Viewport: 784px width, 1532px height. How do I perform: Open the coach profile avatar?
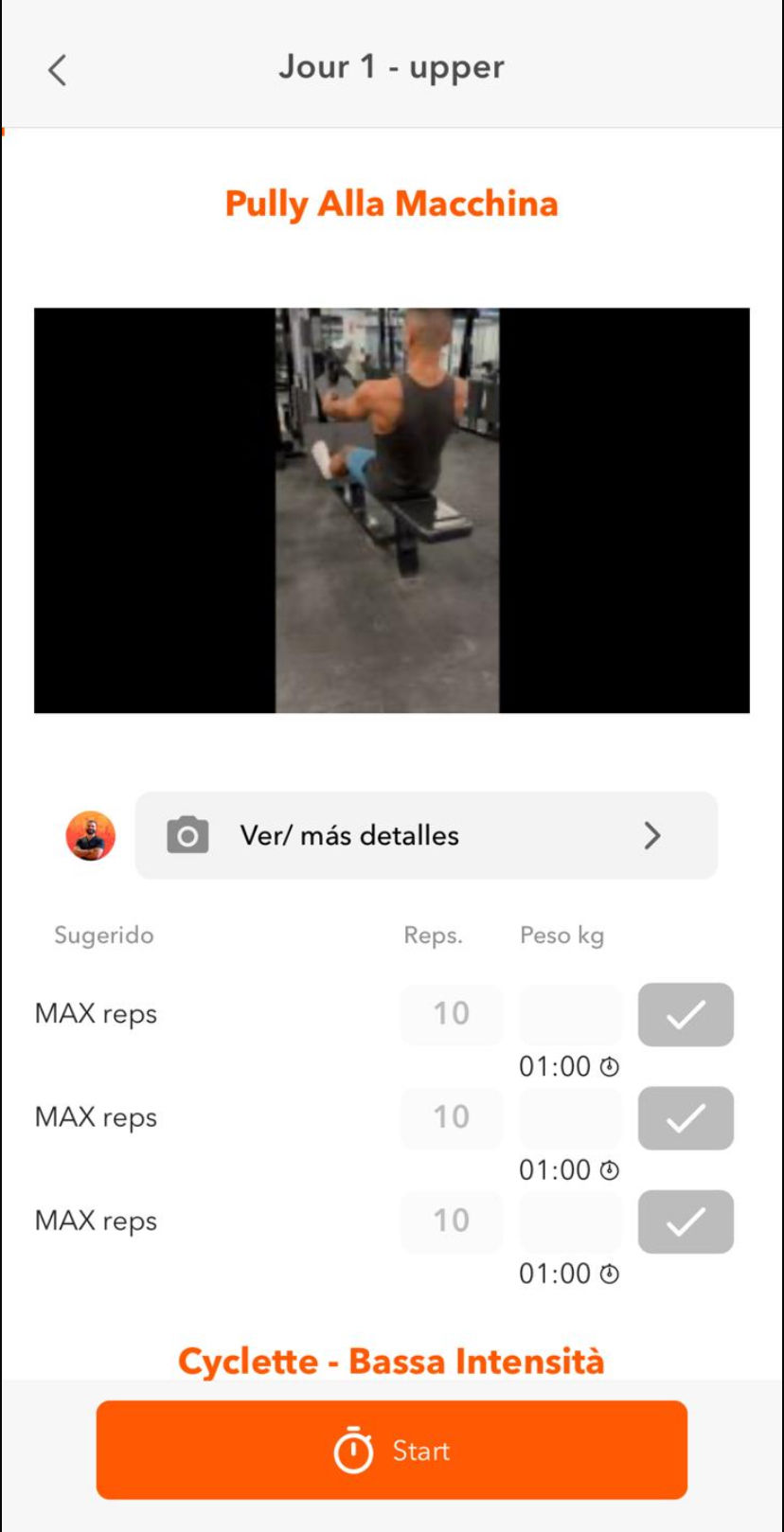pyautogui.click(x=89, y=835)
